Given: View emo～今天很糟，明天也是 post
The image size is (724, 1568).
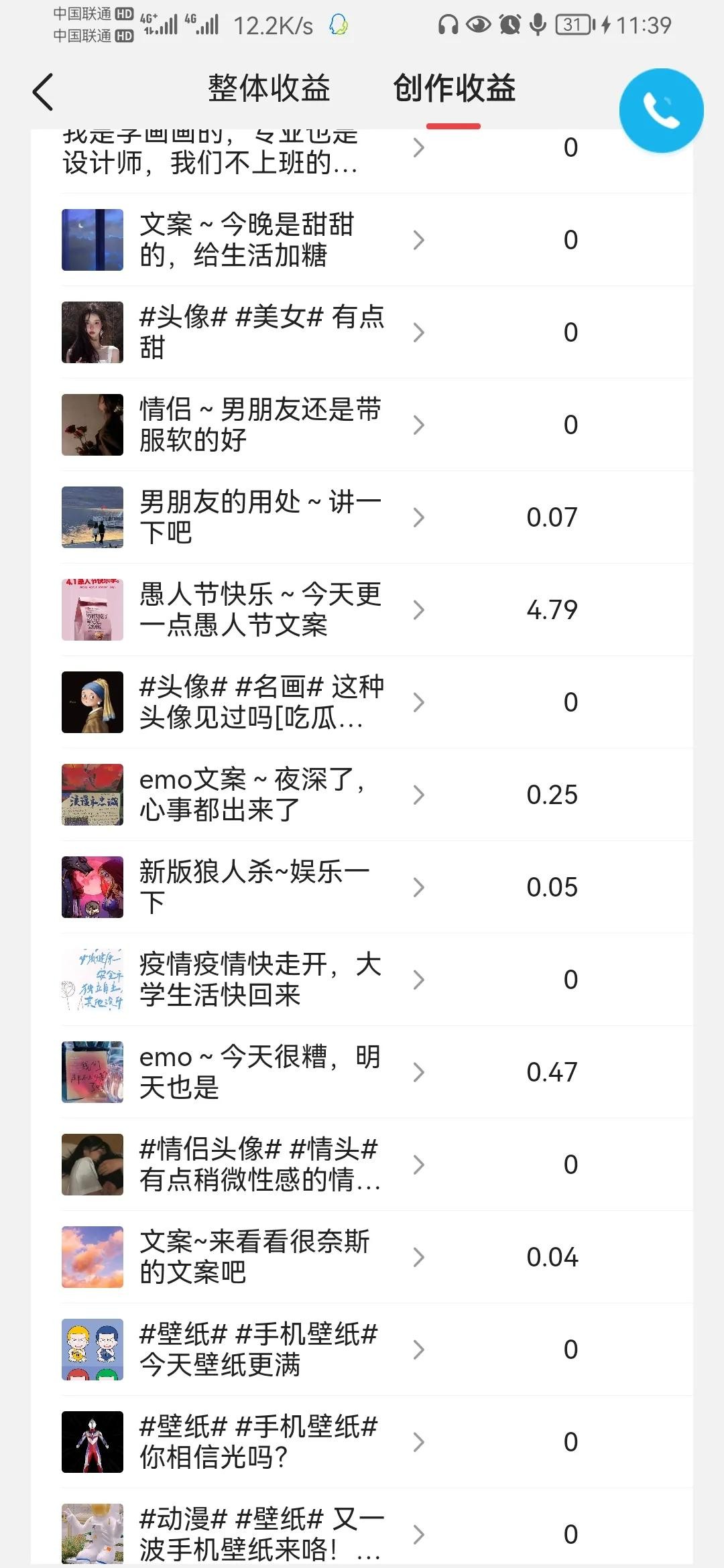Looking at the screenshot, I should point(260,1072).
